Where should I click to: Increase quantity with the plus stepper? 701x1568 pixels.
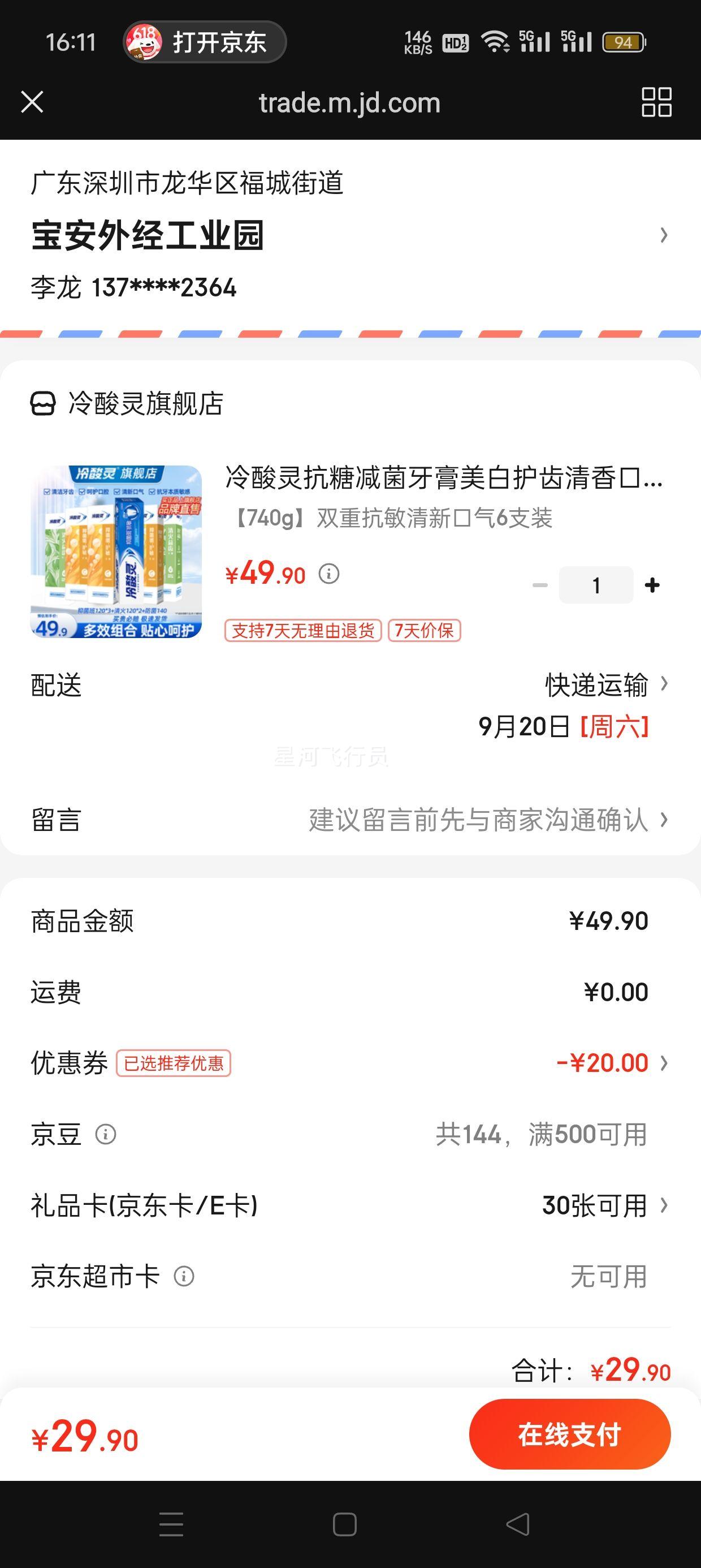[652, 584]
